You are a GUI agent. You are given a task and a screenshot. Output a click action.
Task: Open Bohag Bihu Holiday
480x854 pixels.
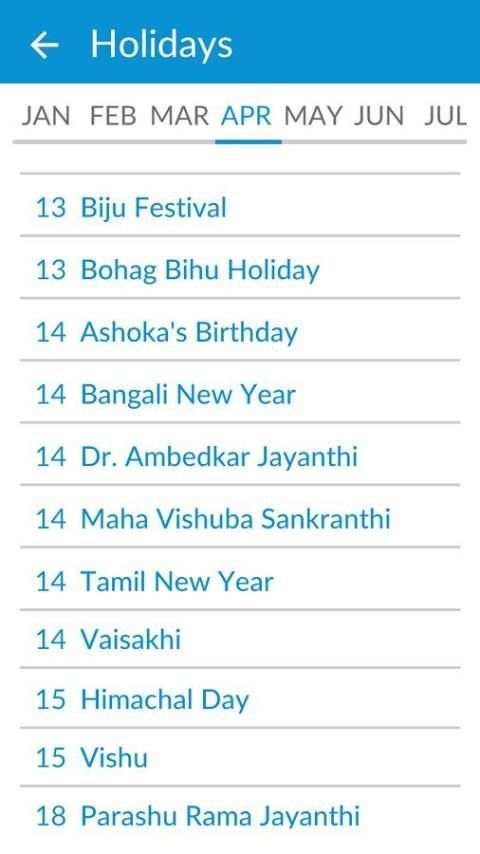click(240, 269)
